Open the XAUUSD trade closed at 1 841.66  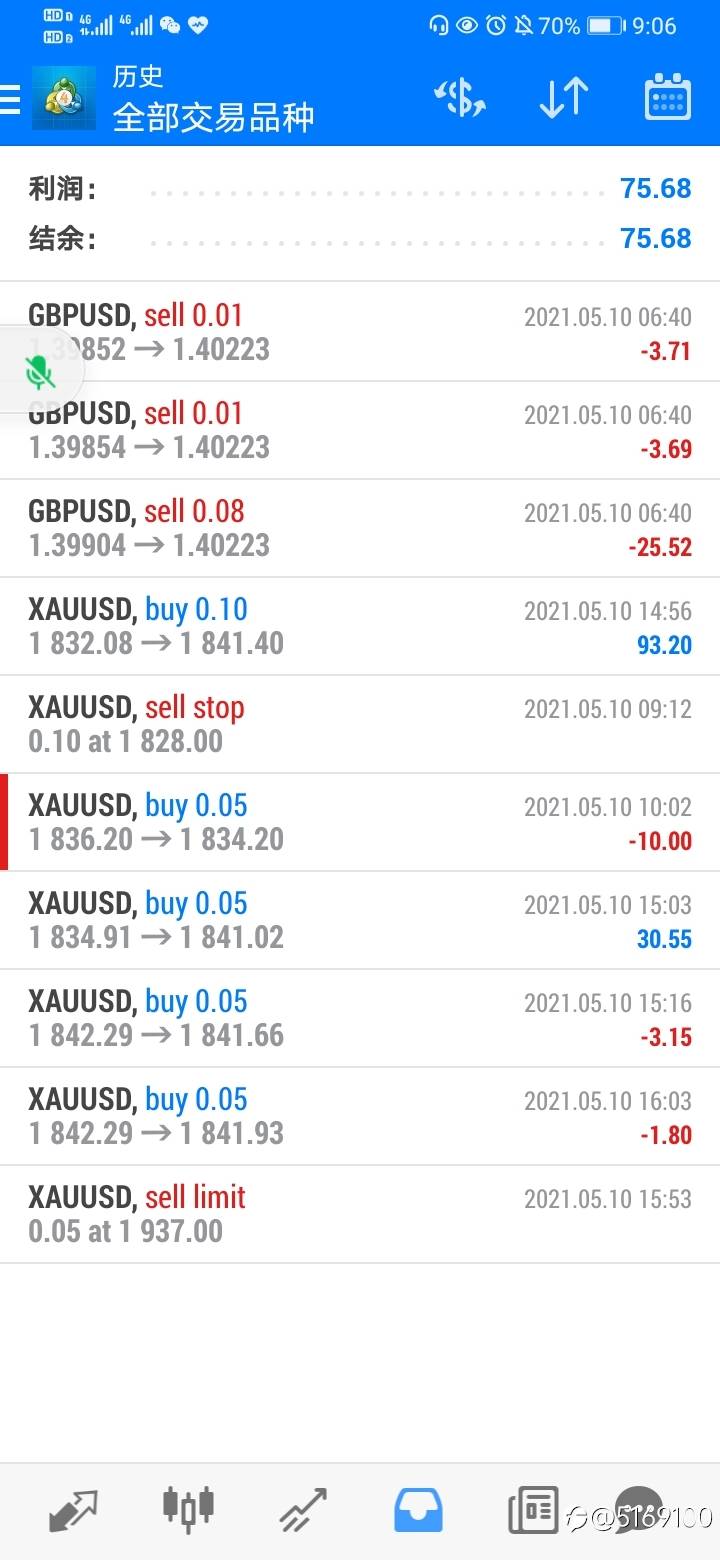point(360,1018)
